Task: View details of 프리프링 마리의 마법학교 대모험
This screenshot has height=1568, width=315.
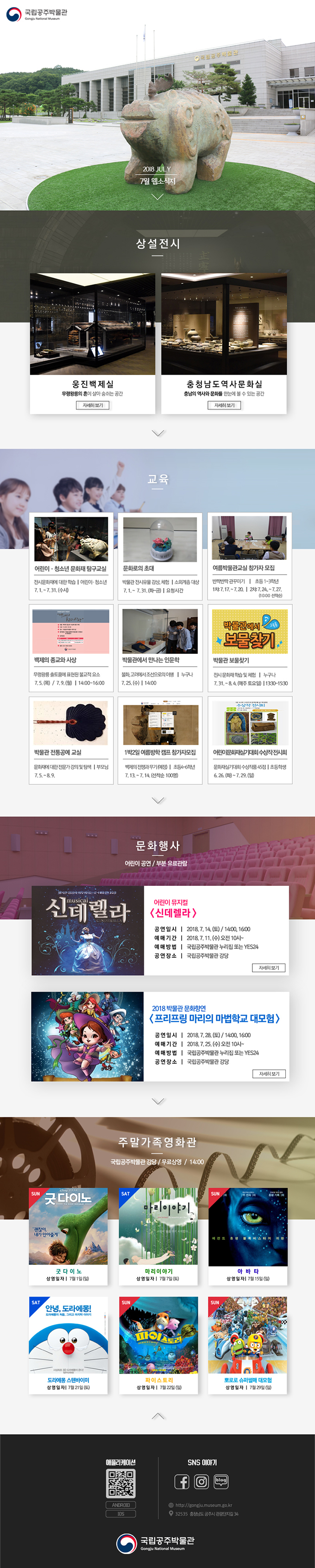Action: [x=269, y=1073]
